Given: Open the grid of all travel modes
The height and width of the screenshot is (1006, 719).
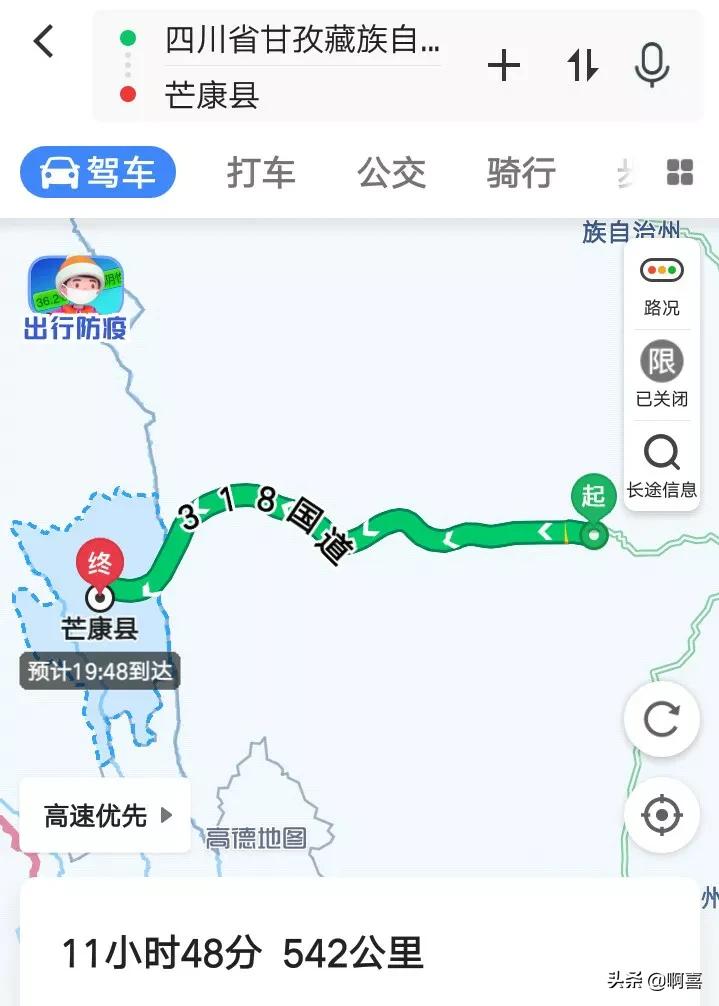Looking at the screenshot, I should click(680, 173).
